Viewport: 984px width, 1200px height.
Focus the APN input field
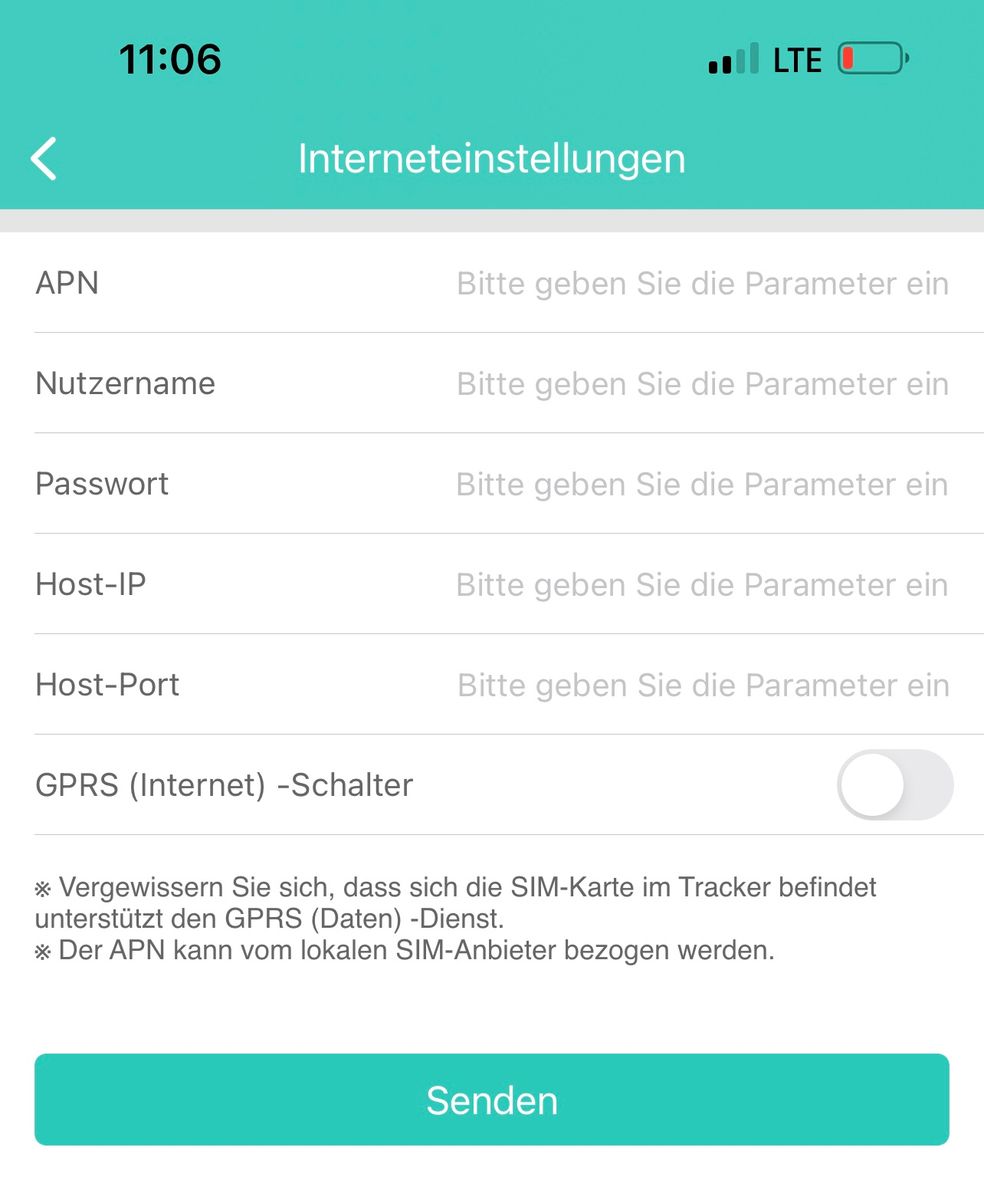tap(702, 284)
